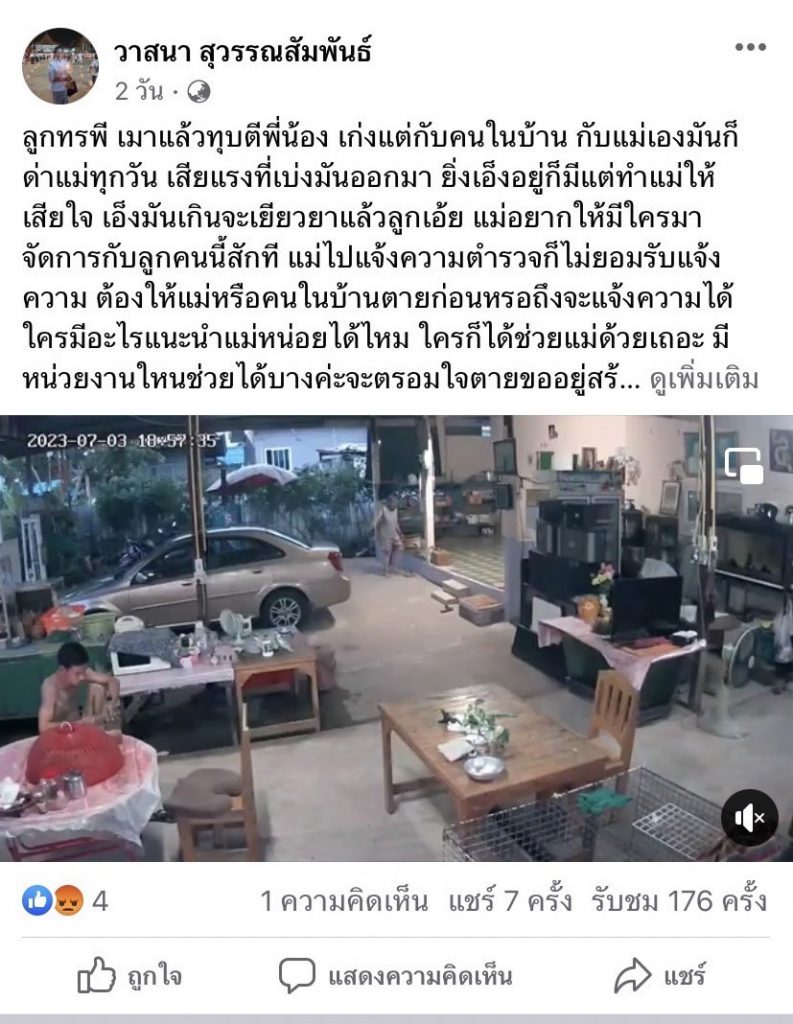Expand post text with ดูเพิ่มเติม
Screen dimensions: 793x1024
pyautogui.click(x=704, y=379)
